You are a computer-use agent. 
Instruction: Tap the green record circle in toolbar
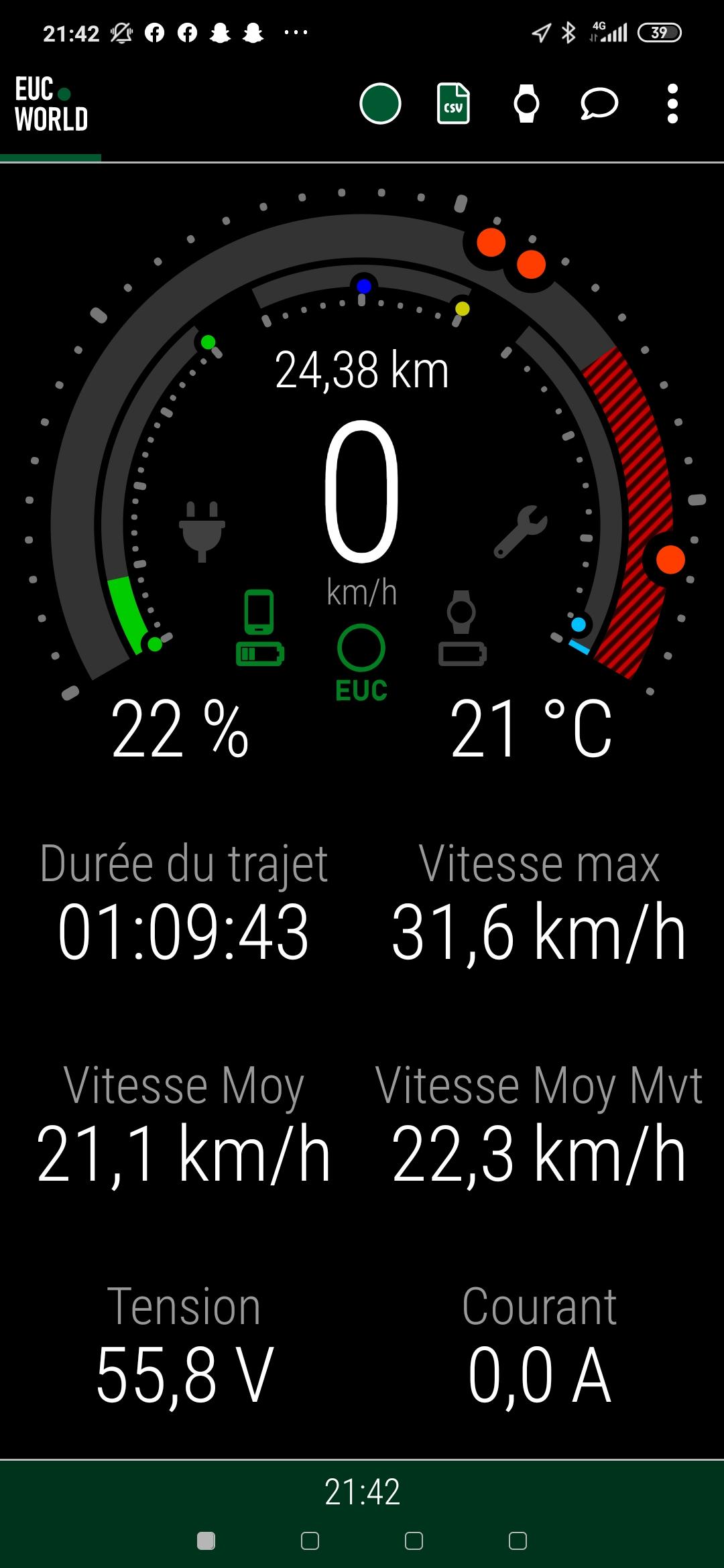pyautogui.click(x=380, y=104)
